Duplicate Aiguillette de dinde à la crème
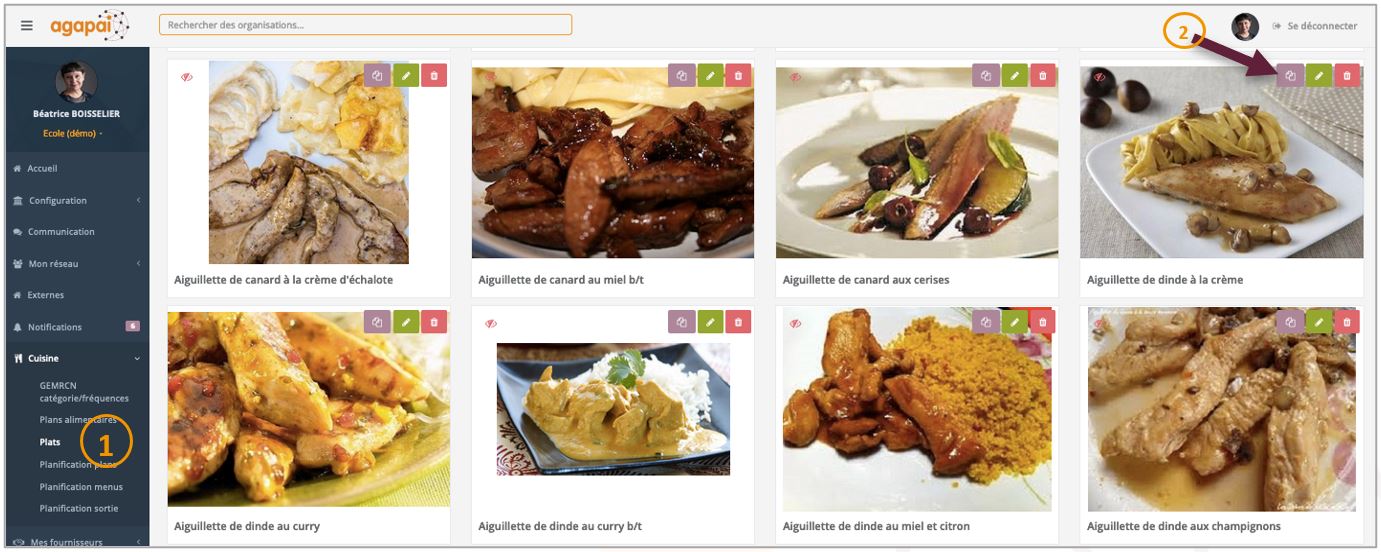The image size is (1381, 552). 1290,75
